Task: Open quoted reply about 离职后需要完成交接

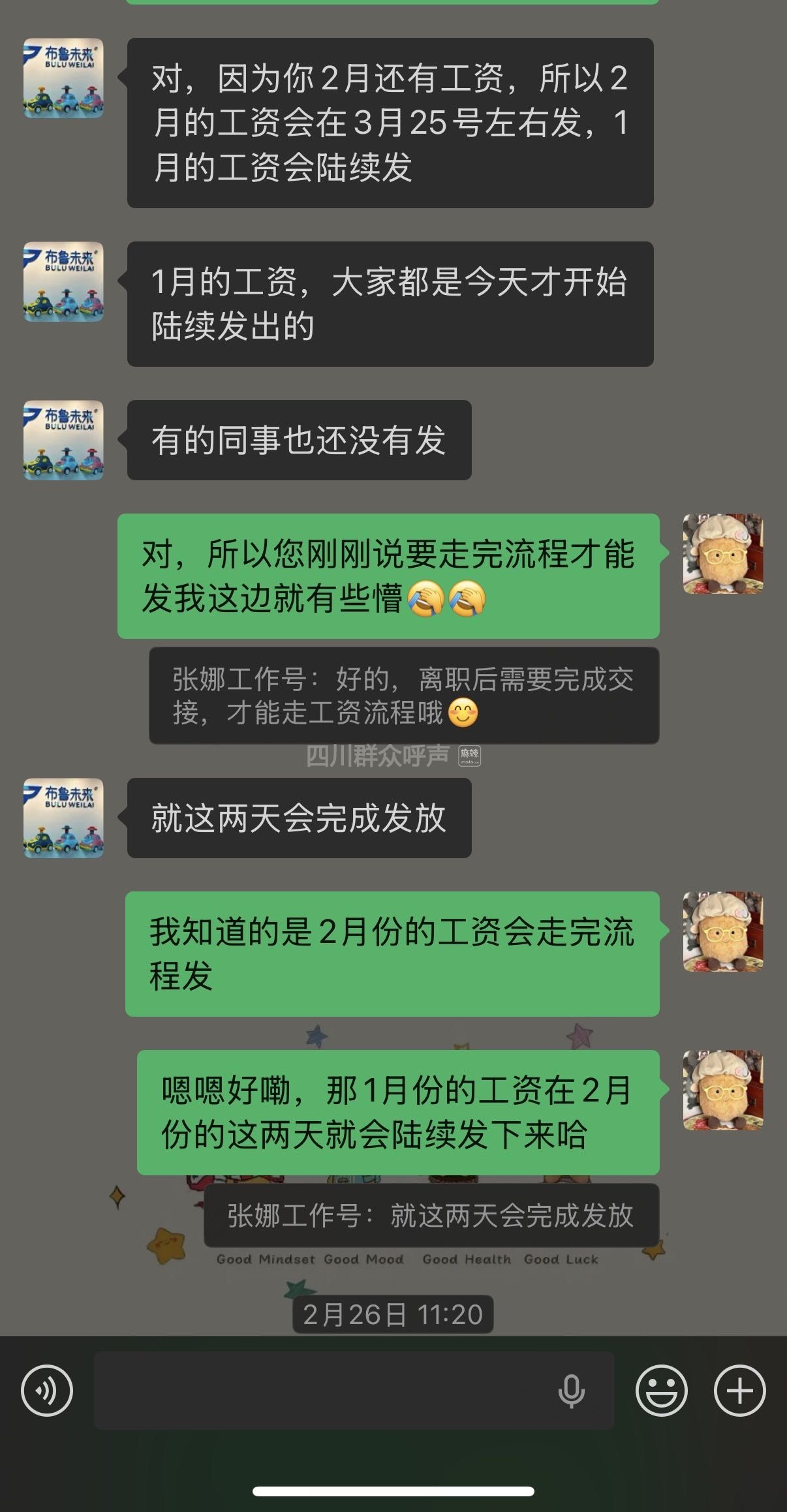Action: click(403, 696)
